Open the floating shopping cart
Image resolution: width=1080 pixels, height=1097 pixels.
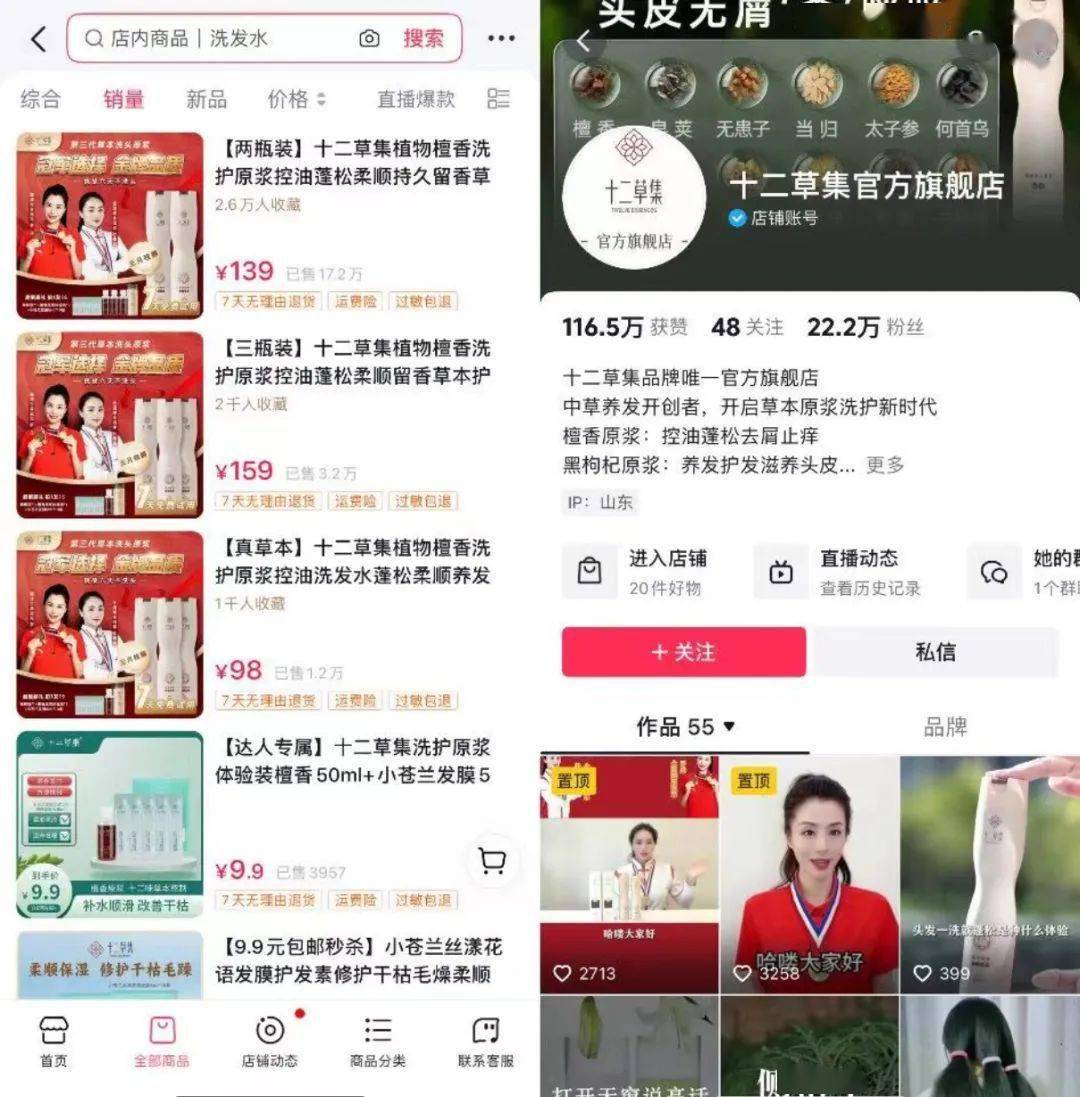click(492, 861)
